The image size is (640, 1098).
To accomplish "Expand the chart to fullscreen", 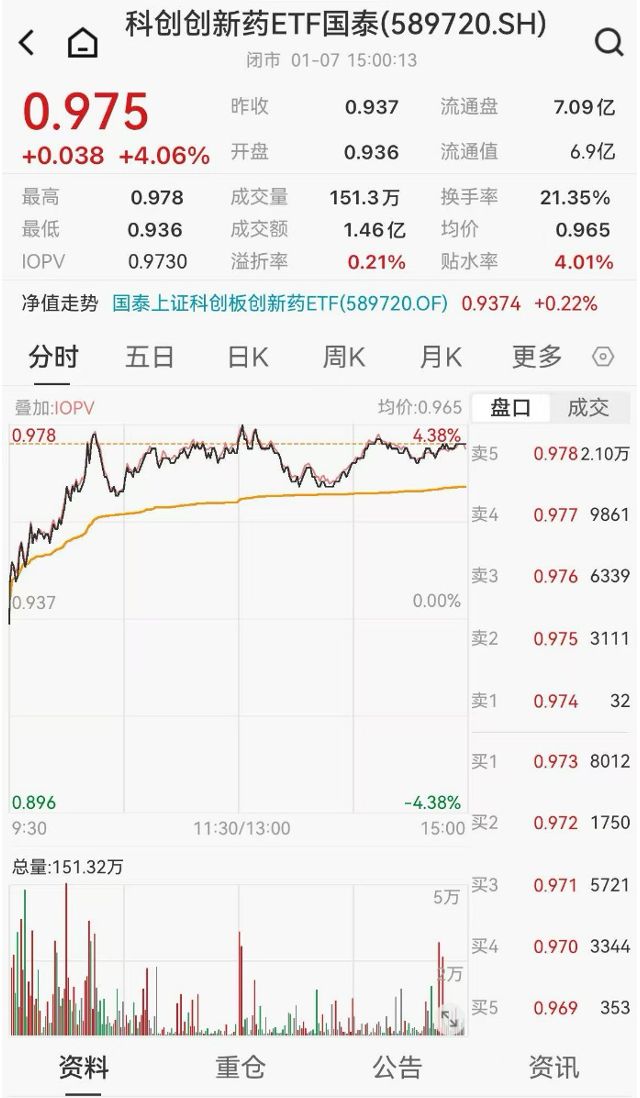I will point(449,1019).
